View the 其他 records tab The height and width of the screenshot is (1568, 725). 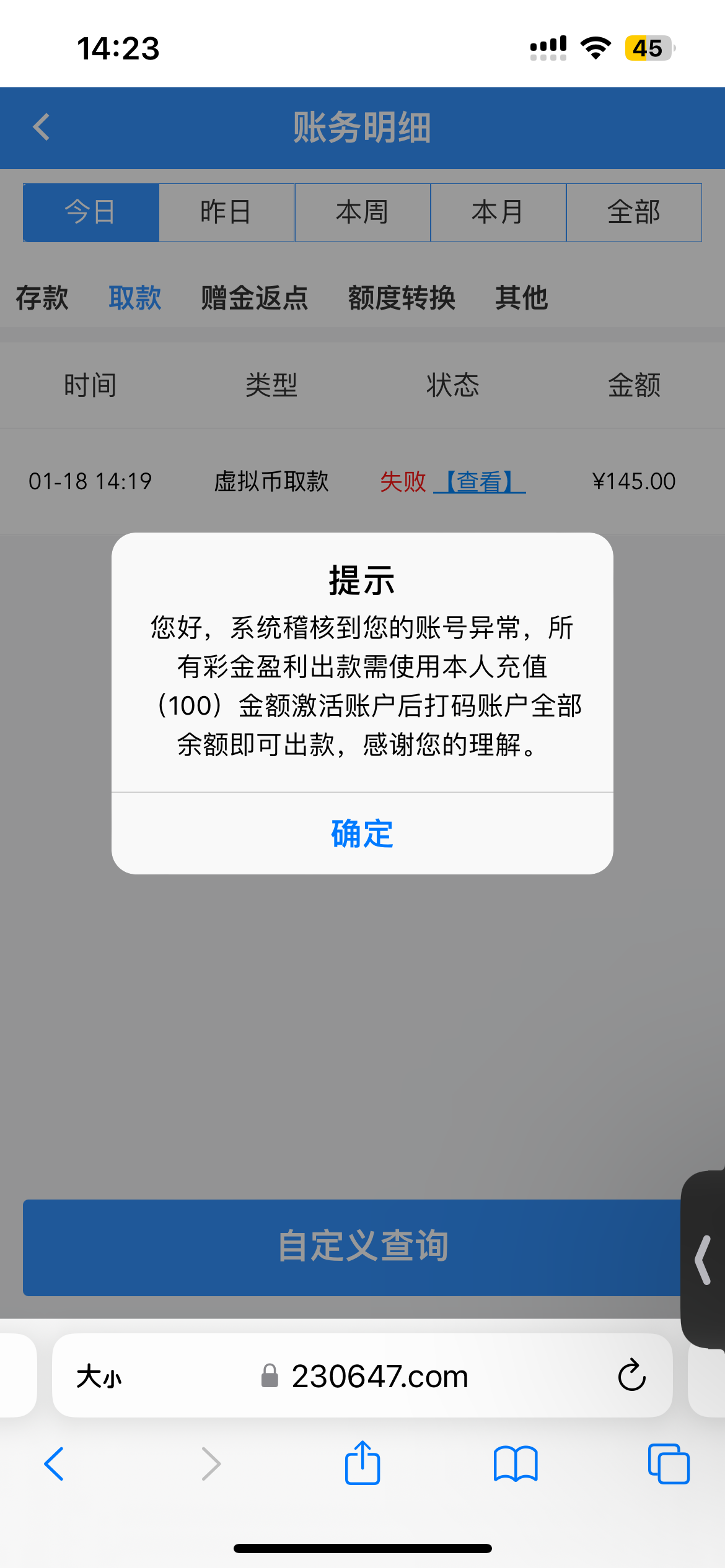point(521,298)
